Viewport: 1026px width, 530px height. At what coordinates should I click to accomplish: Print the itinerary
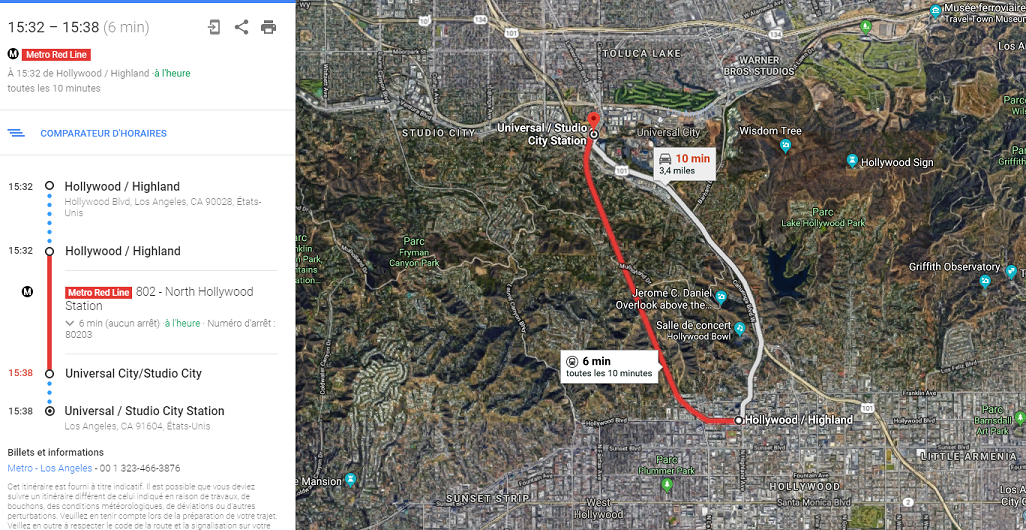[x=268, y=27]
